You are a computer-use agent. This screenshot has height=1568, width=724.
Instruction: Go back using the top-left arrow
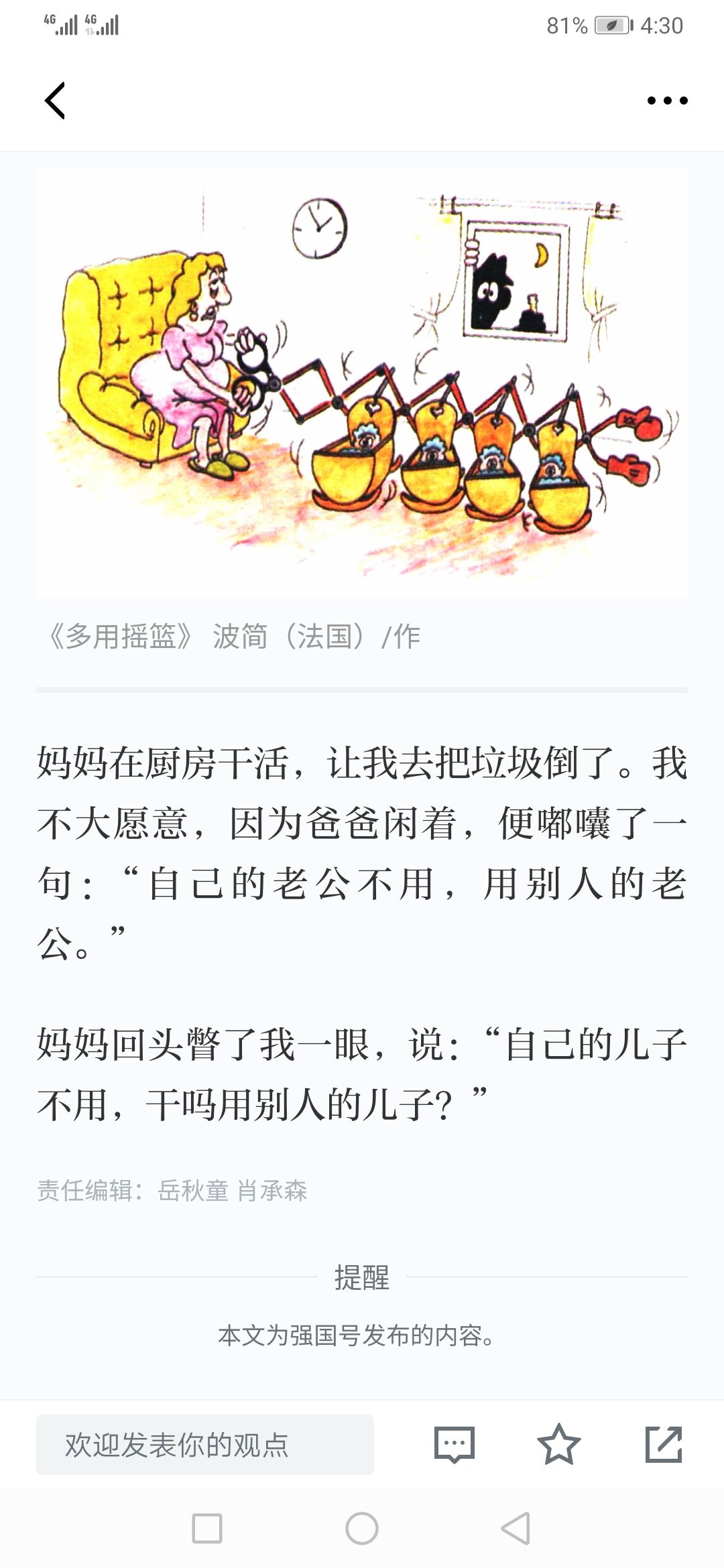pyautogui.click(x=55, y=101)
